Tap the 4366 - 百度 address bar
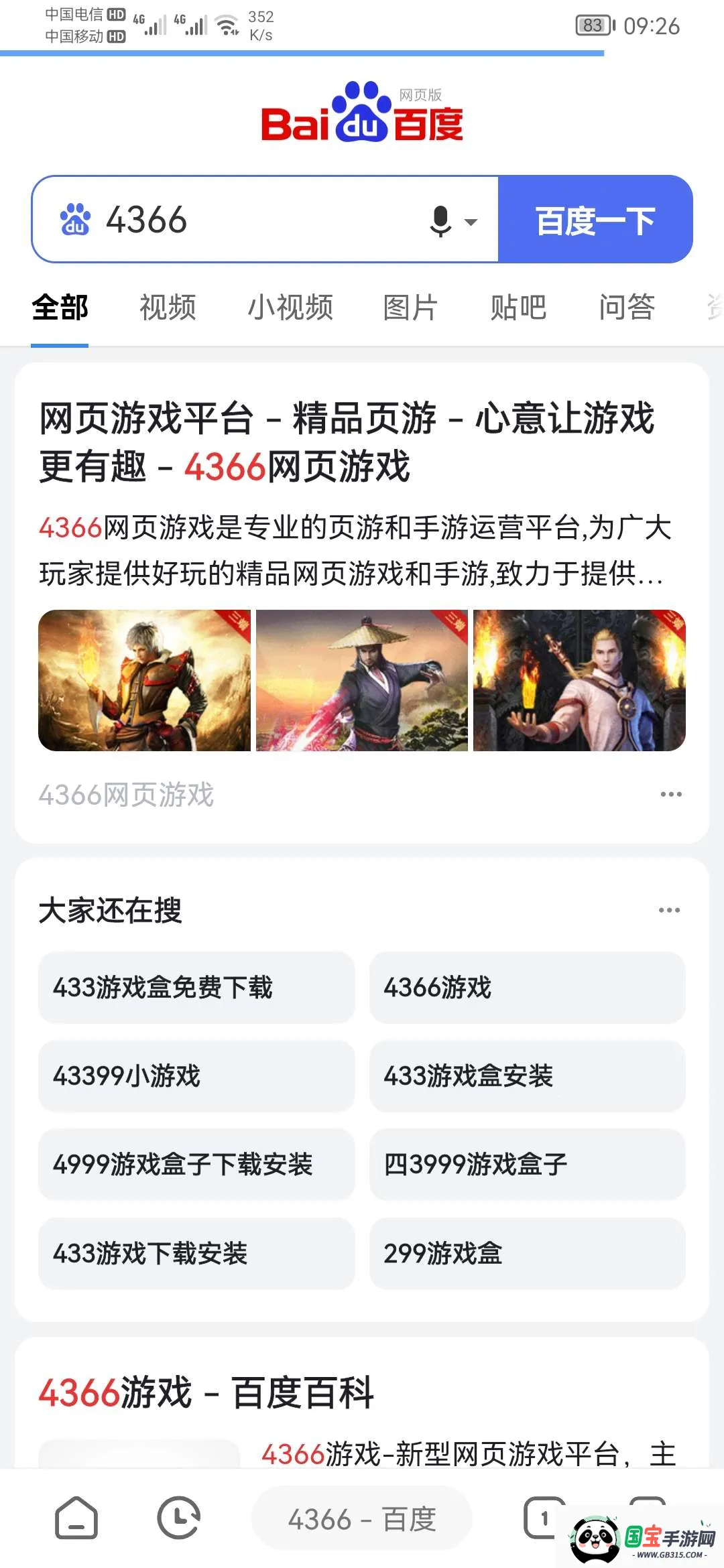Screen dimensions: 724x1568 pyautogui.click(x=362, y=1519)
